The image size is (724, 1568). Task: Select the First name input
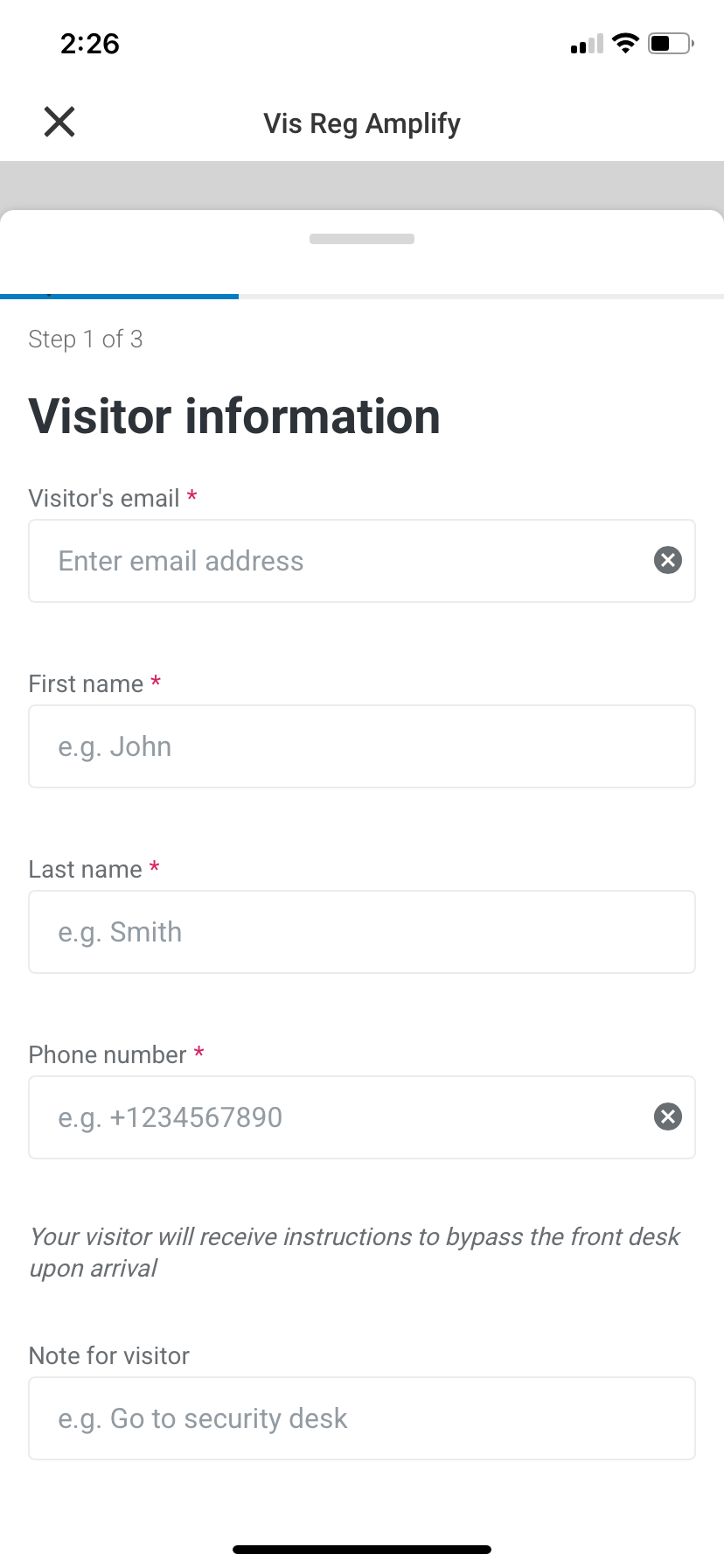[362, 746]
